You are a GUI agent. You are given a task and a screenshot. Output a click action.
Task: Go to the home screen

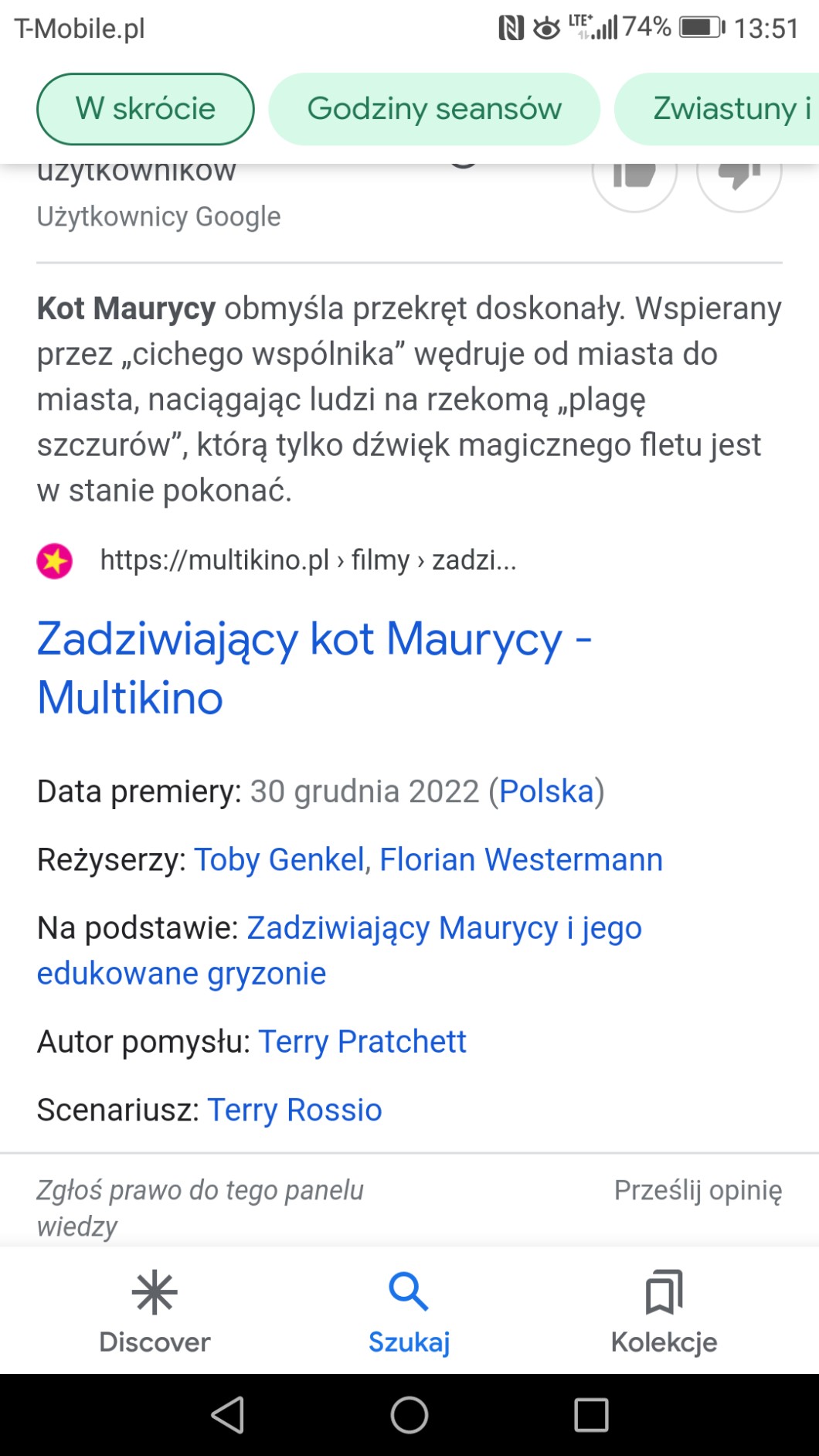tap(409, 1415)
